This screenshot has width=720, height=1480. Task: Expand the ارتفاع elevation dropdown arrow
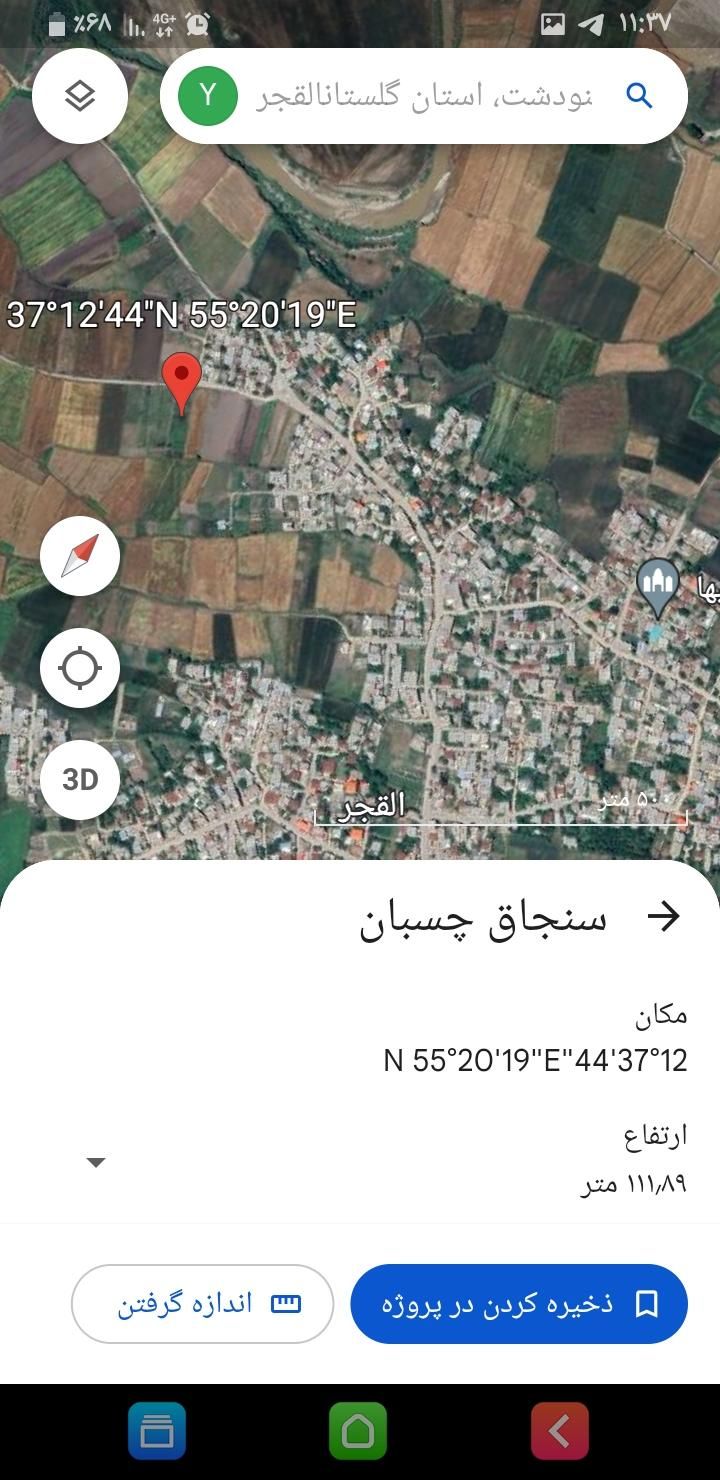96,1162
